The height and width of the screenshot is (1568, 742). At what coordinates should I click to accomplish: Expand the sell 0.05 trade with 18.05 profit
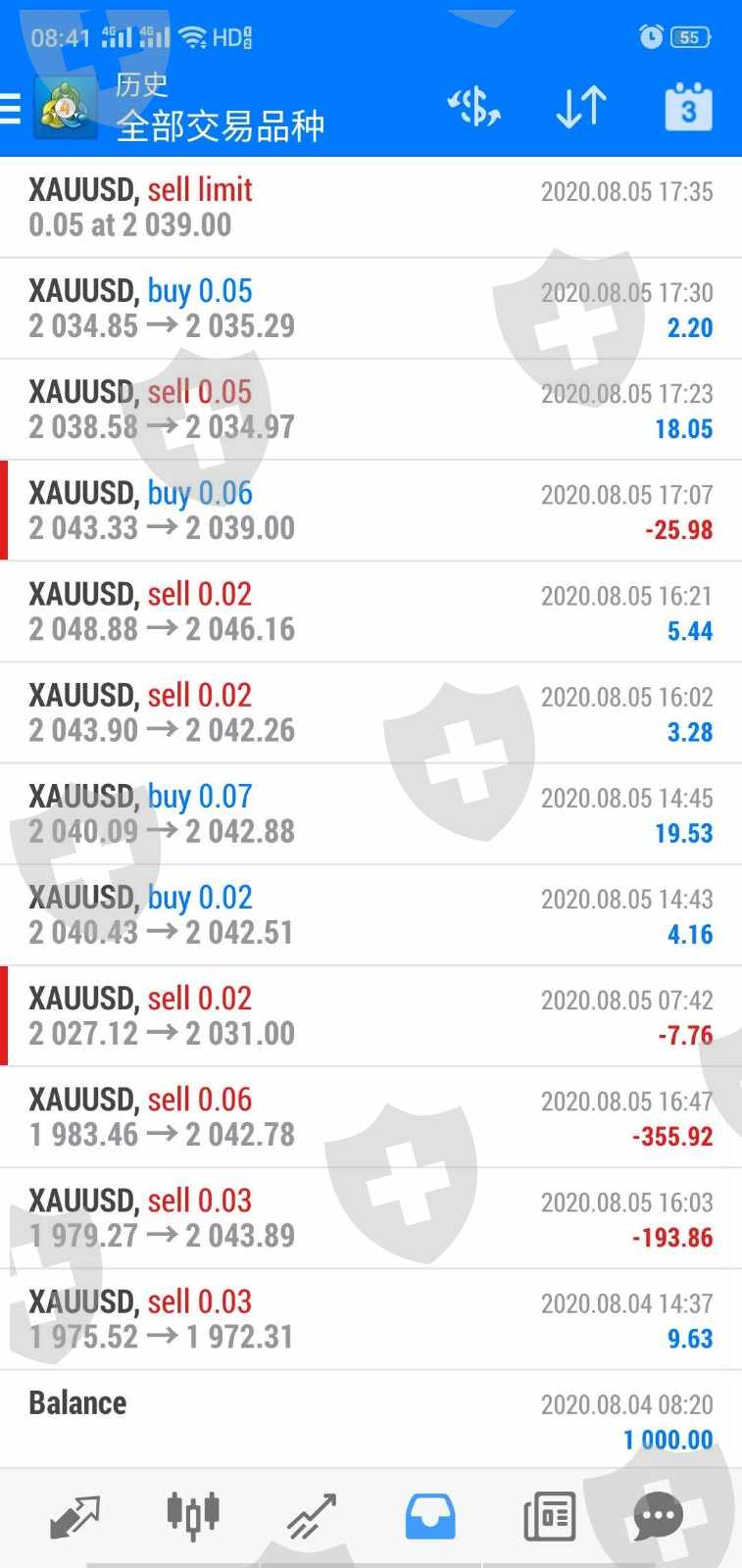(371, 410)
